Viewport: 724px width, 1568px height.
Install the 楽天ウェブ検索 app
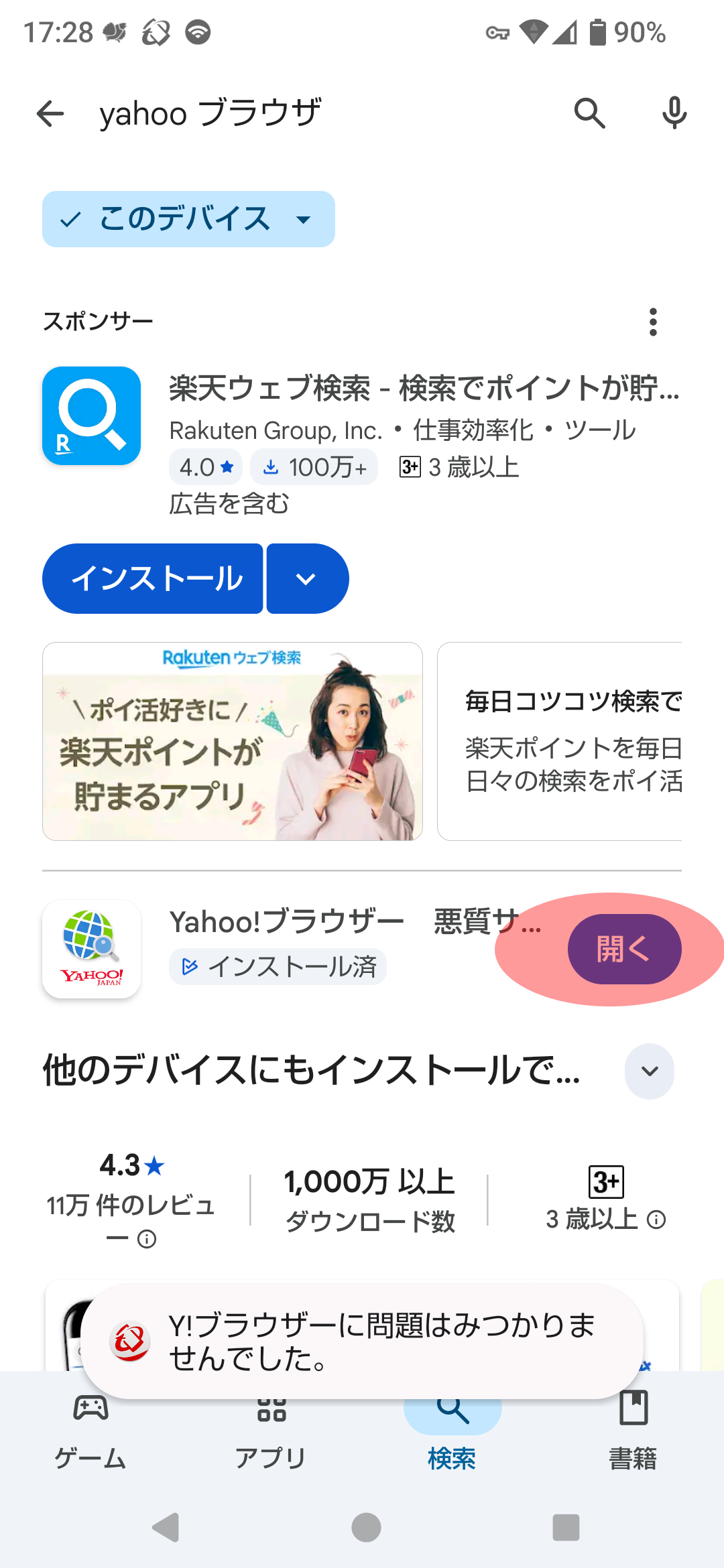[x=153, y=579]
